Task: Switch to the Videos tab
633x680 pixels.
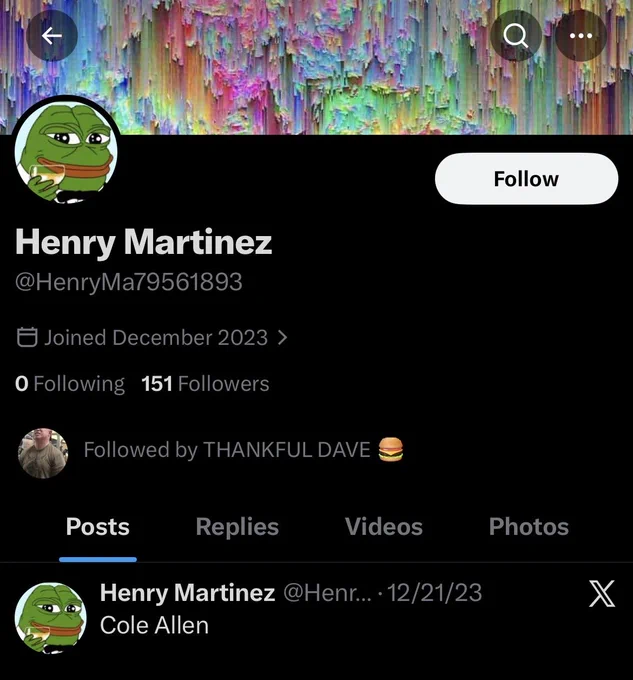Action: [384, 527]
